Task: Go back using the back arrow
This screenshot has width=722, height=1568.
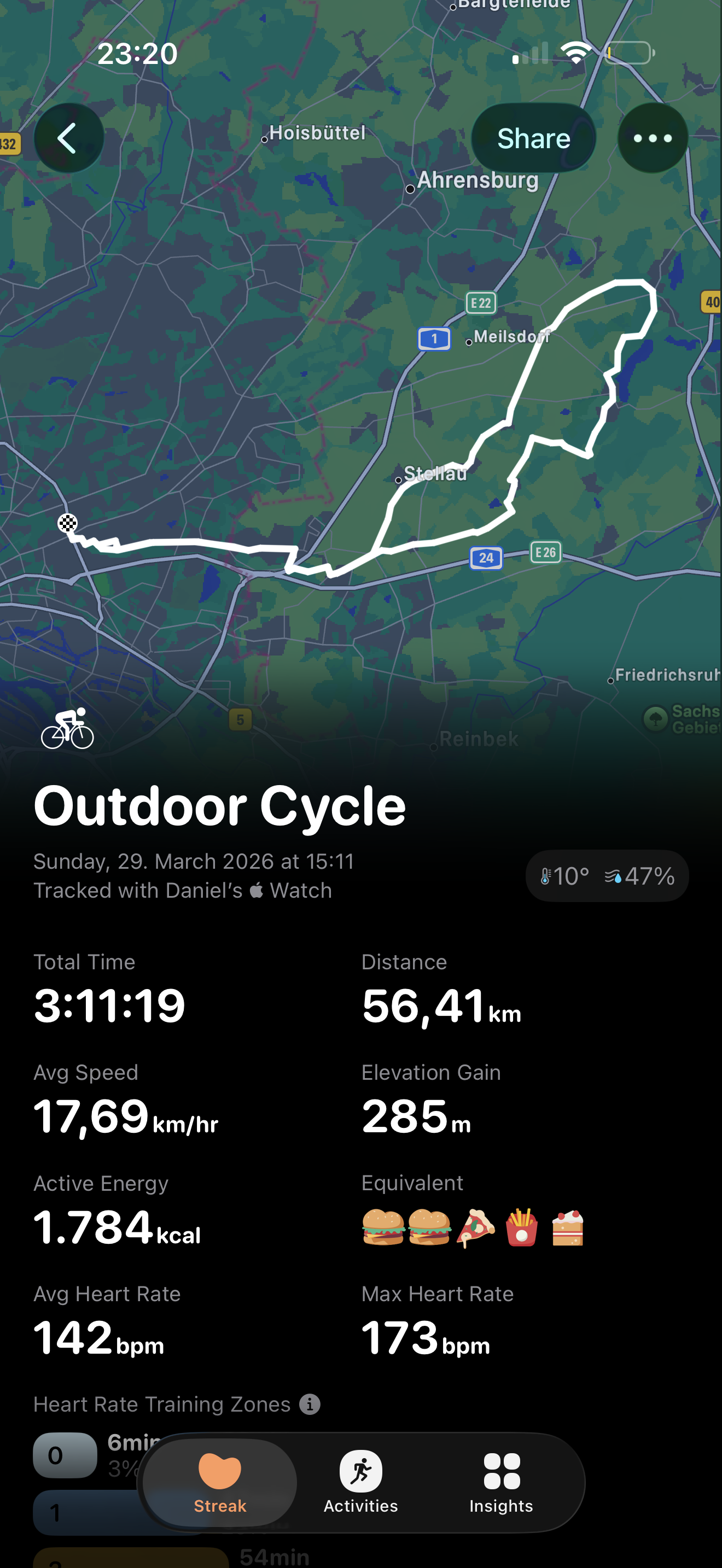Action: click(68, 138)
